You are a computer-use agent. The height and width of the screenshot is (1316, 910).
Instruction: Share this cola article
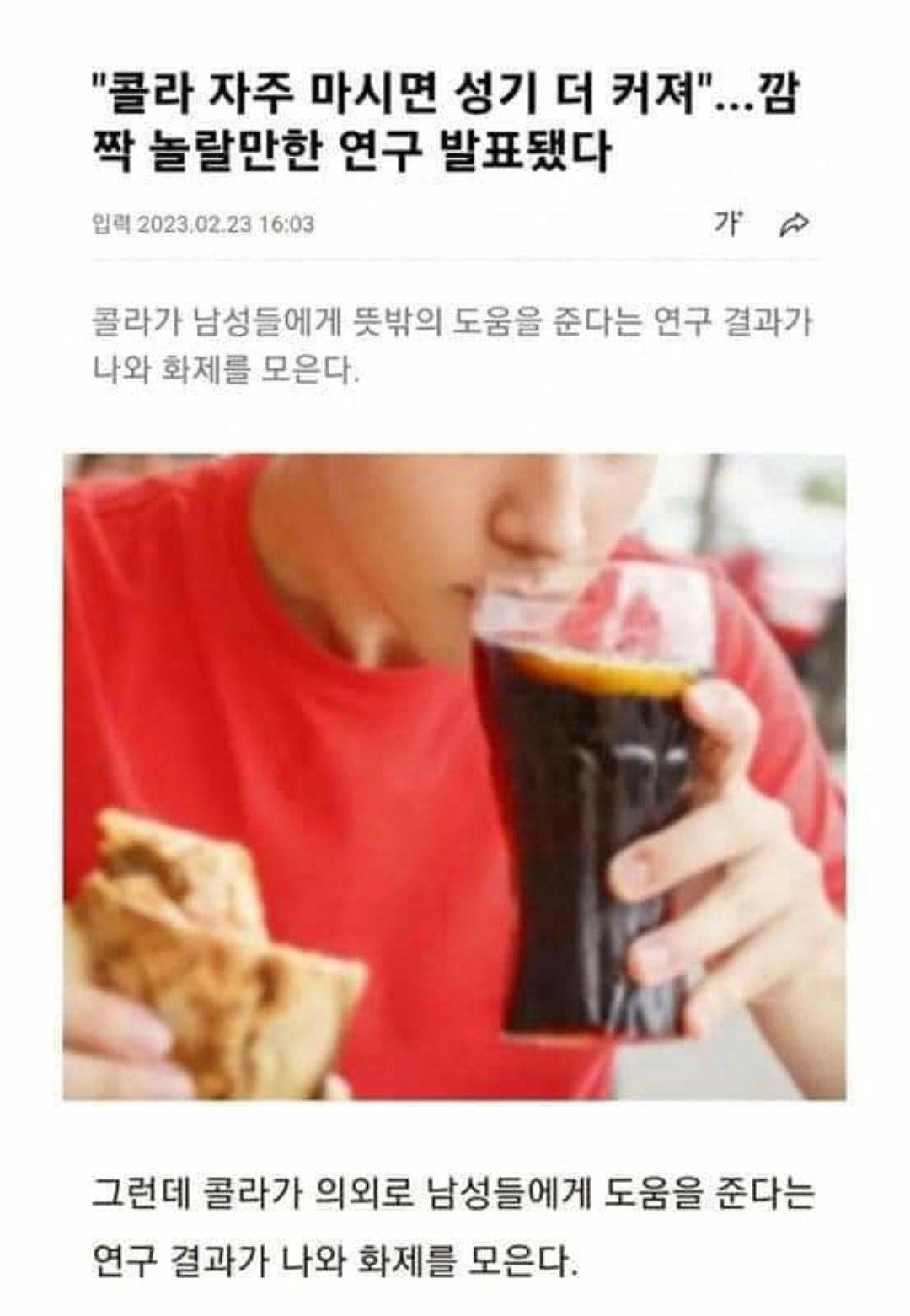click(794, 224)
